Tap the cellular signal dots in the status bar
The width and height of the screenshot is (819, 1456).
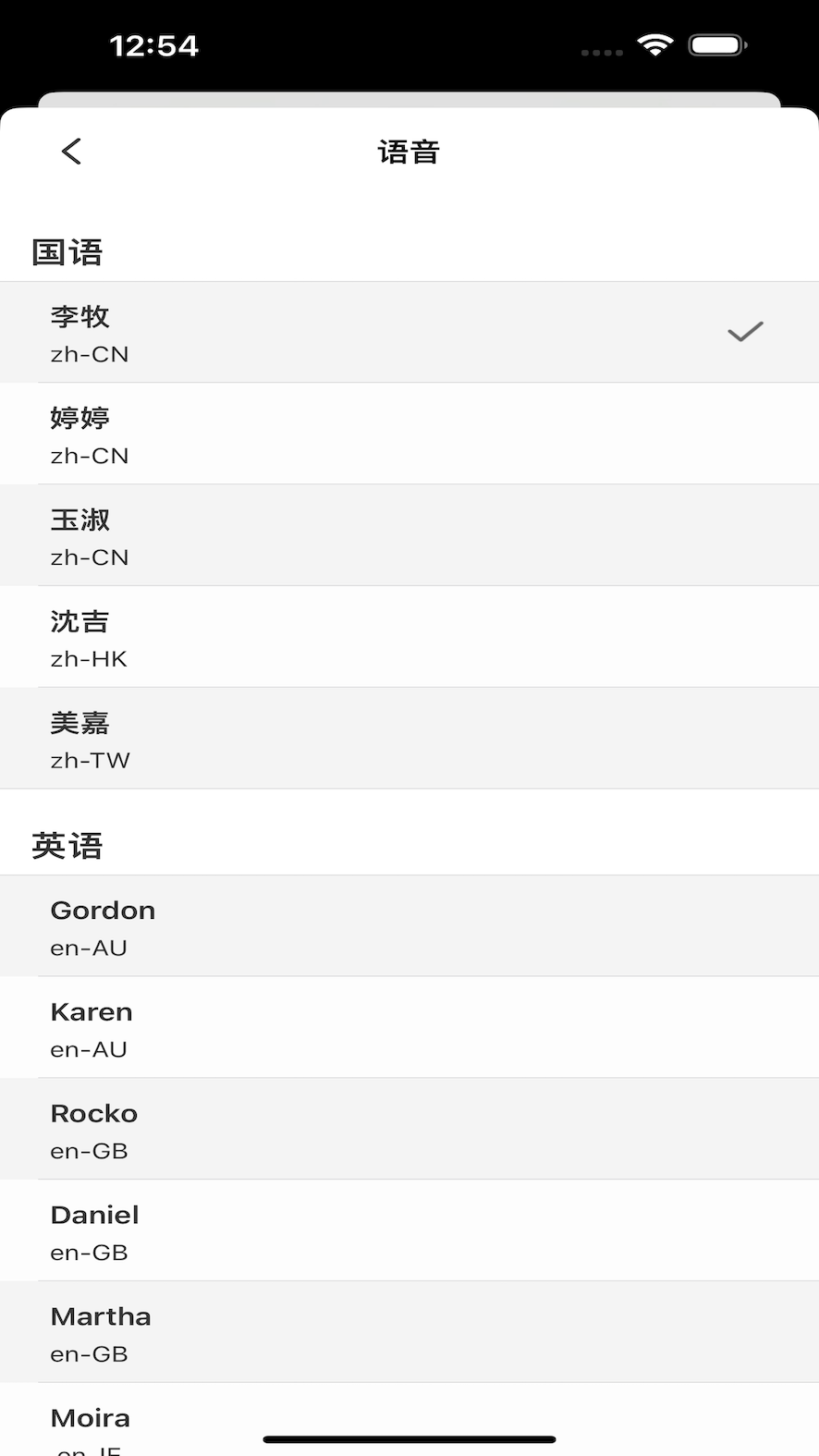tap(602, 53)
